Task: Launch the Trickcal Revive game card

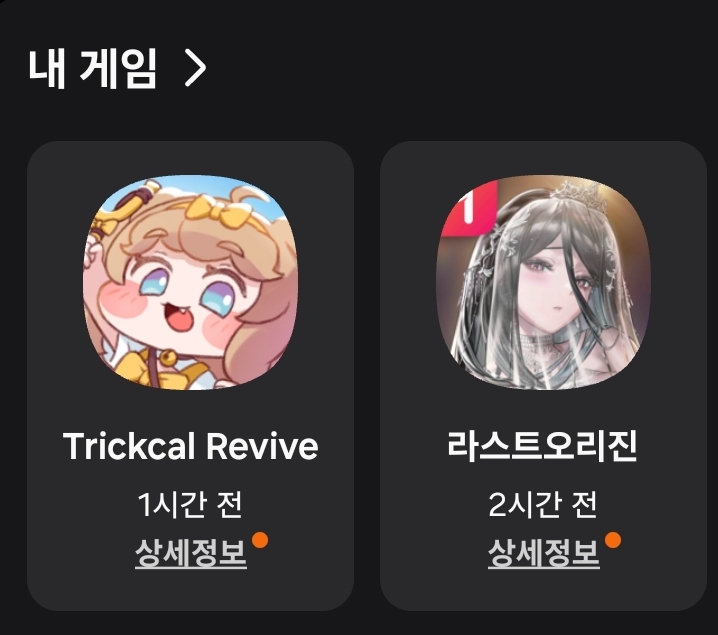Action: tap(190, 283)
